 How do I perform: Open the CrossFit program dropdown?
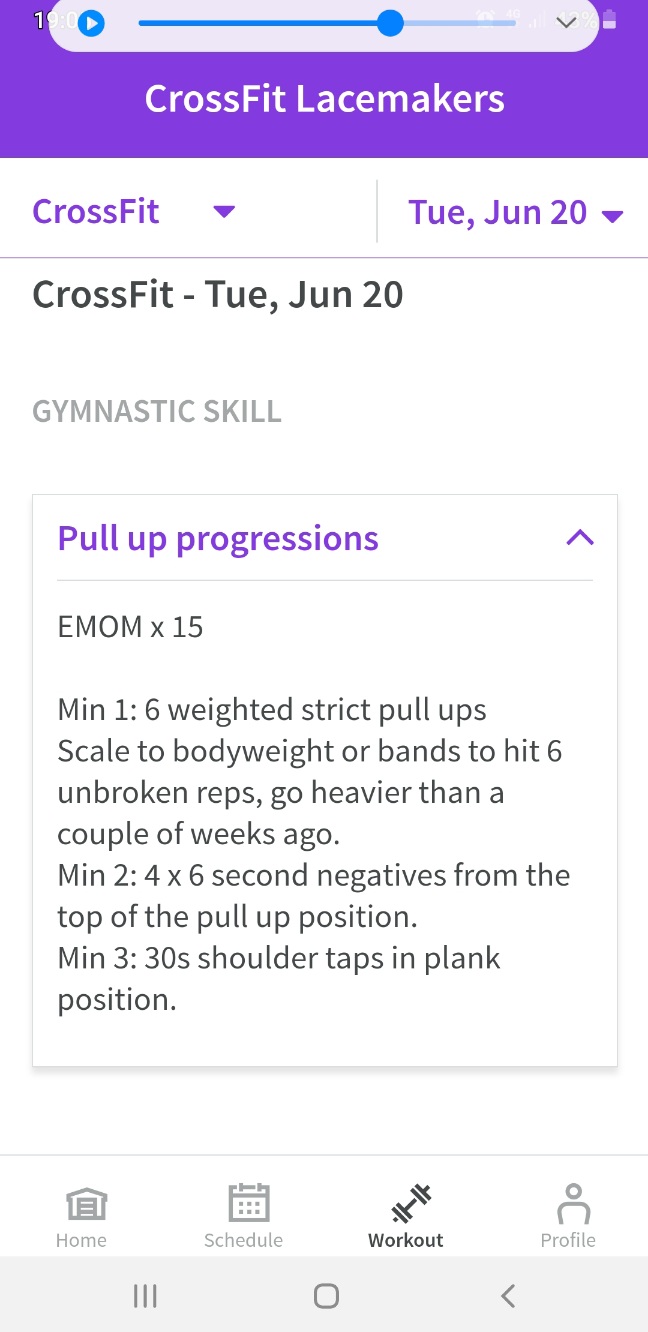pyautogui.click(x=134, y=212)
